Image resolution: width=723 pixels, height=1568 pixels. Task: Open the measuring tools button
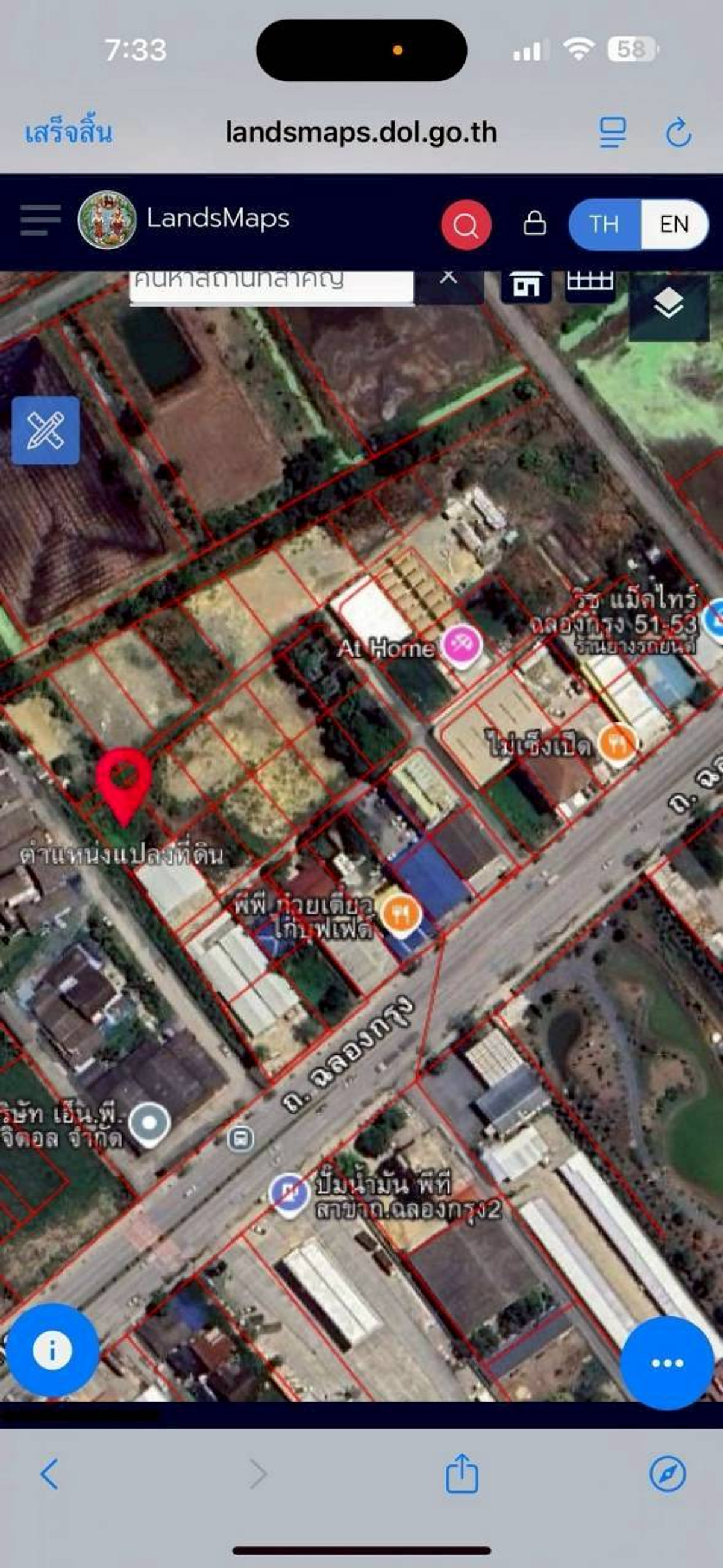(x=46, y=430)
